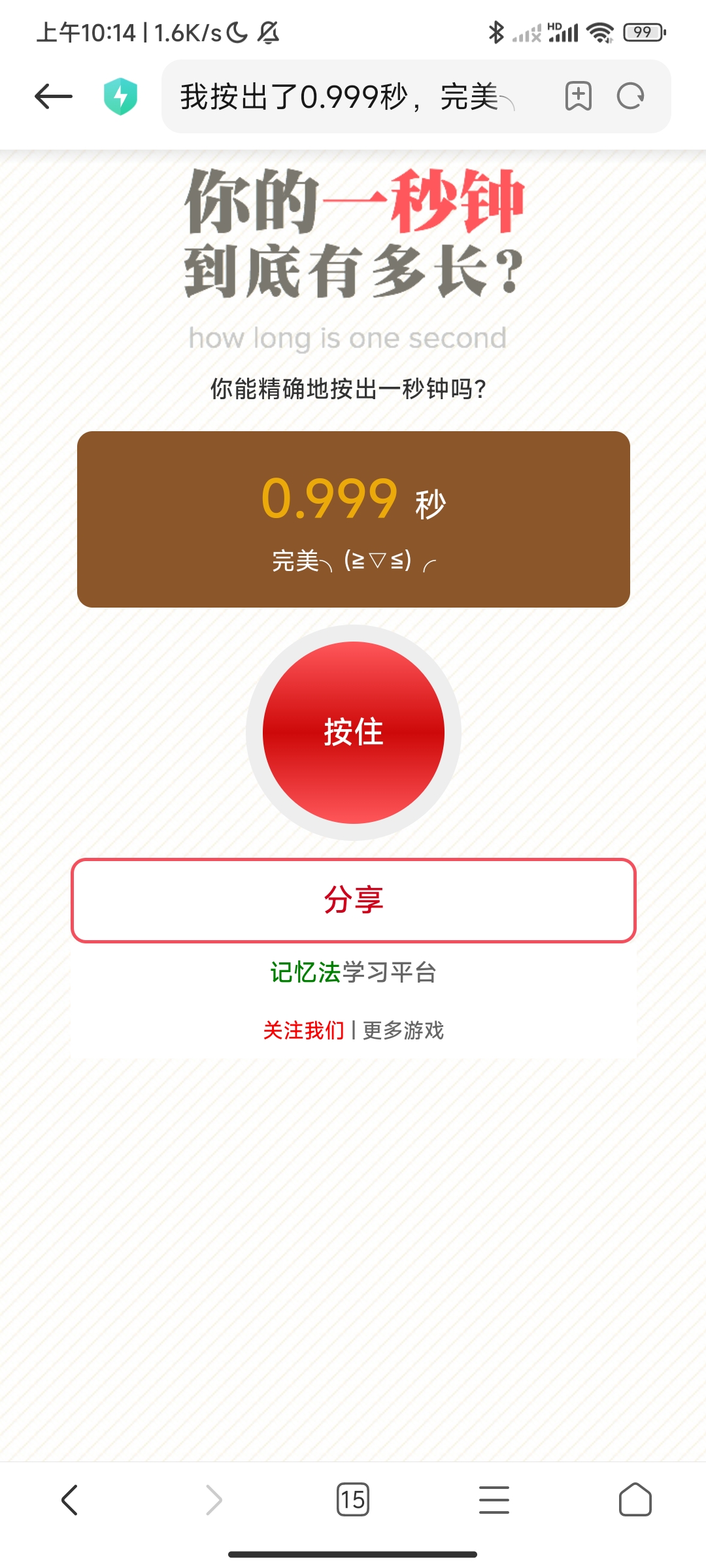706x1568 pixels.
Task: Open the tab switcher showing 15 tabs
Action: tap(353, 1499)
